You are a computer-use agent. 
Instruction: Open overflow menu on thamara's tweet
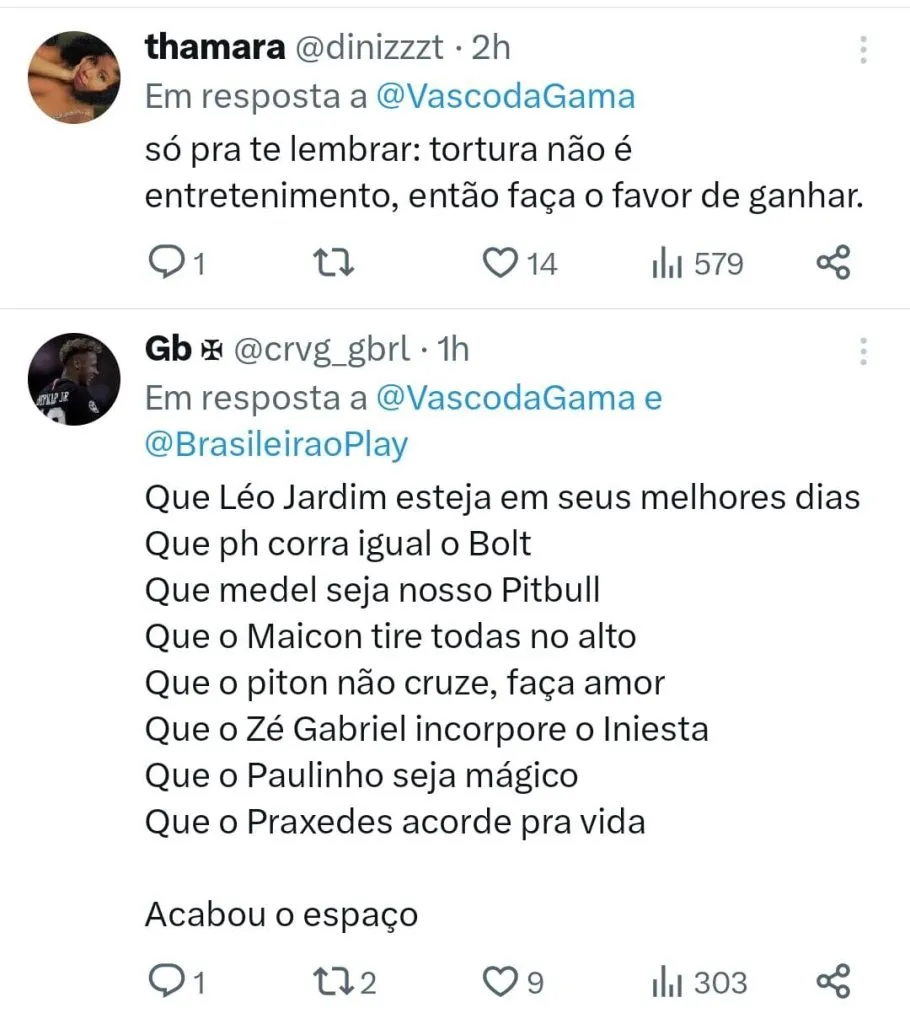863,50
